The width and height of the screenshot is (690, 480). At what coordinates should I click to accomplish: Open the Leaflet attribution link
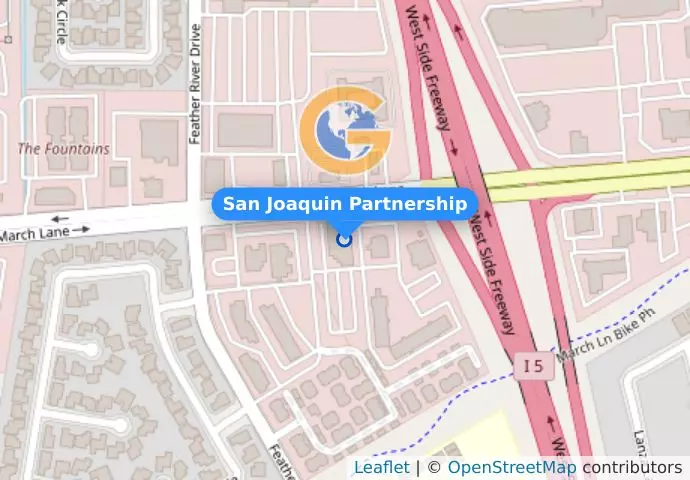[381, 467]
